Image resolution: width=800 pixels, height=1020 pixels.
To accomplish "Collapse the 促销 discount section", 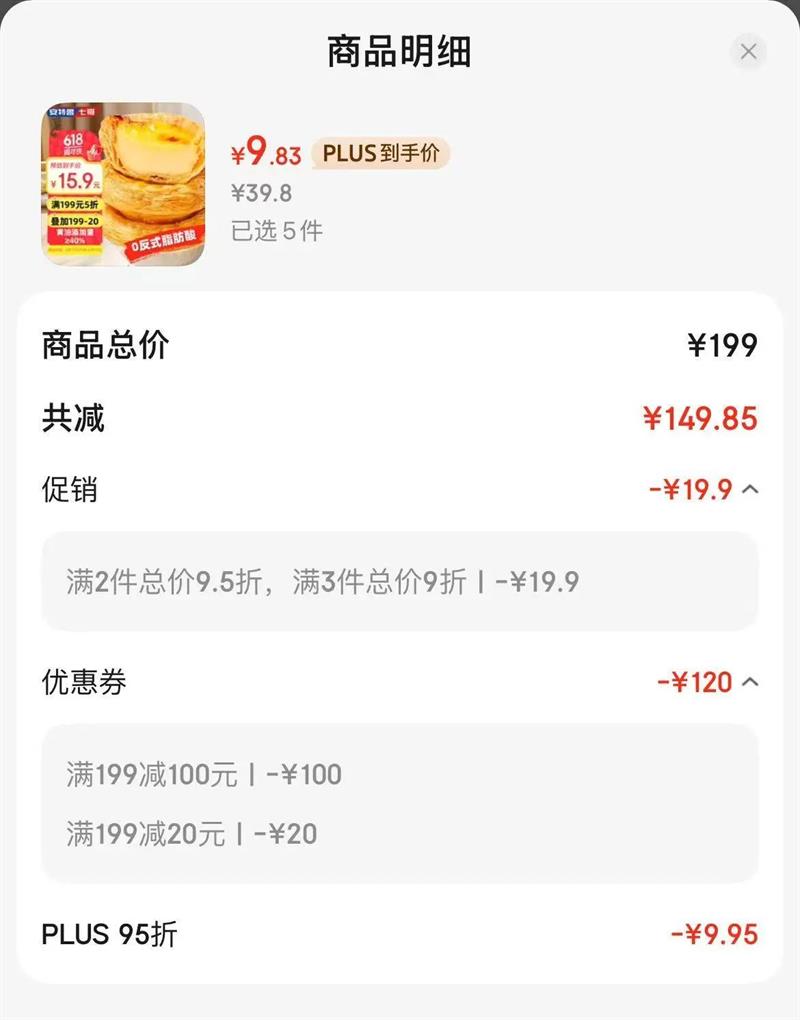I will tap(751, 490).
